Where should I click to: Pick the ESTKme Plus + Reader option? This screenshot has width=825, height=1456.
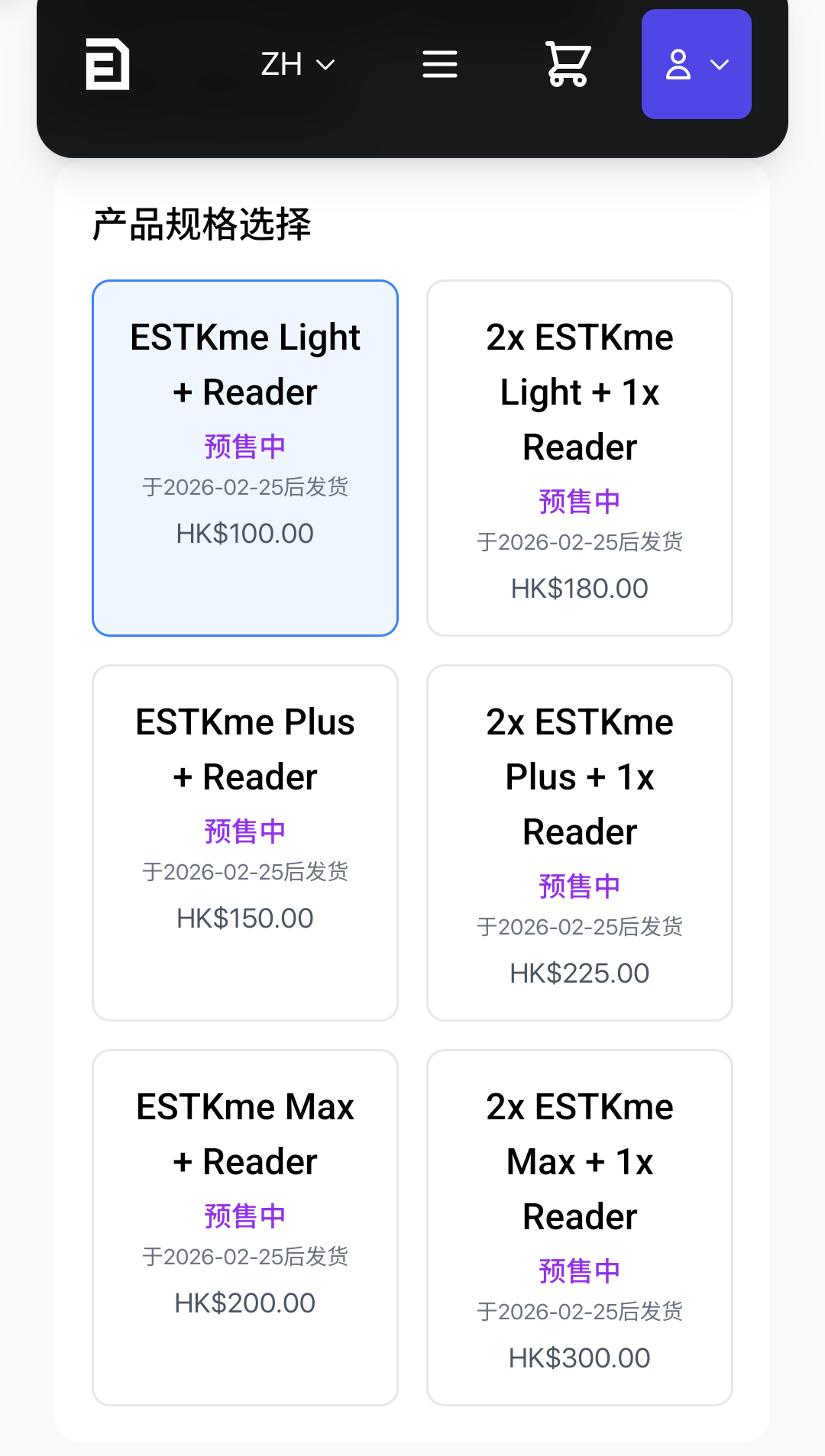pos(245,843)
